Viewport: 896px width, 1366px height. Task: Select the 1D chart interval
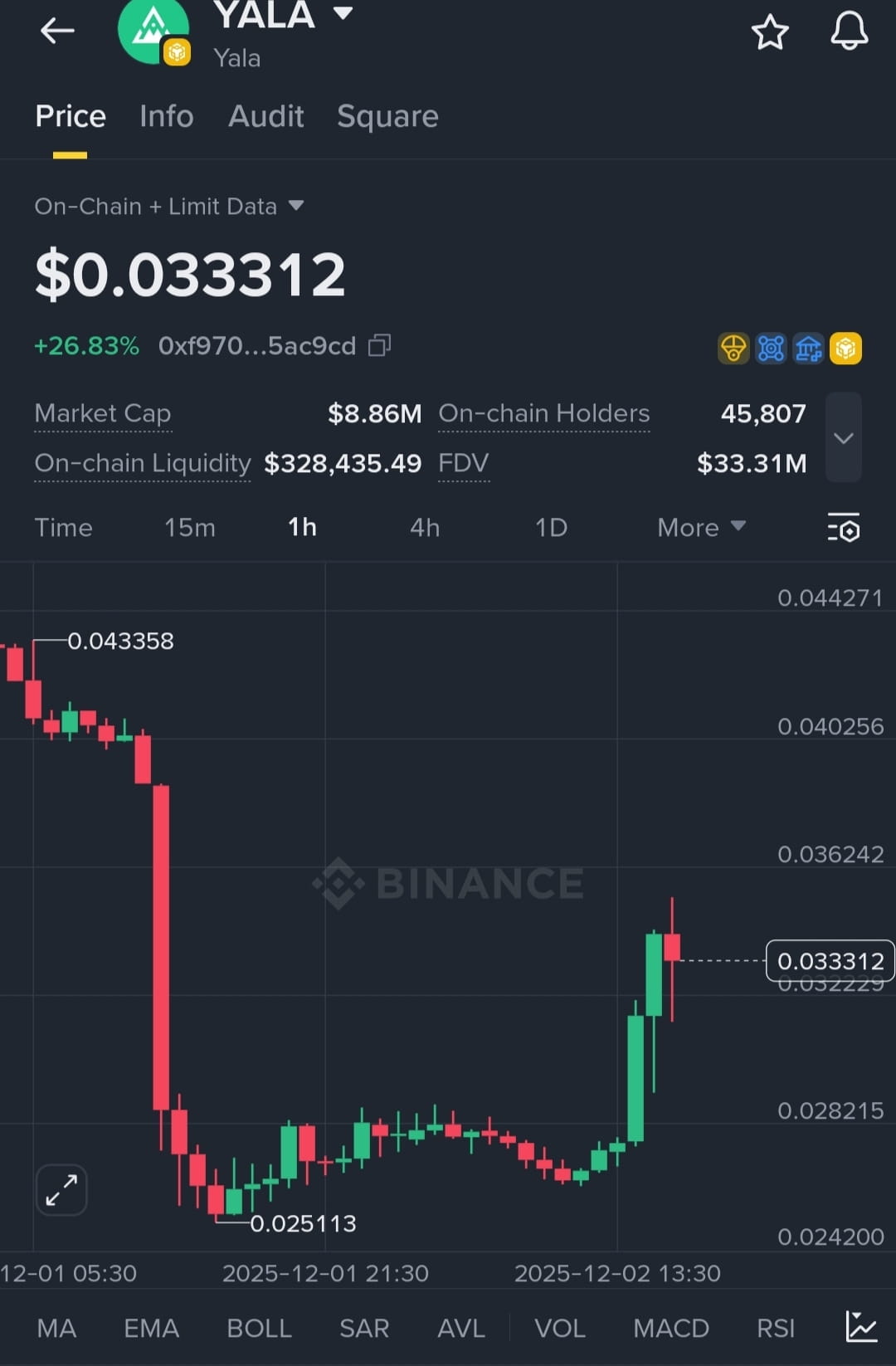click(x=551, y=528)
